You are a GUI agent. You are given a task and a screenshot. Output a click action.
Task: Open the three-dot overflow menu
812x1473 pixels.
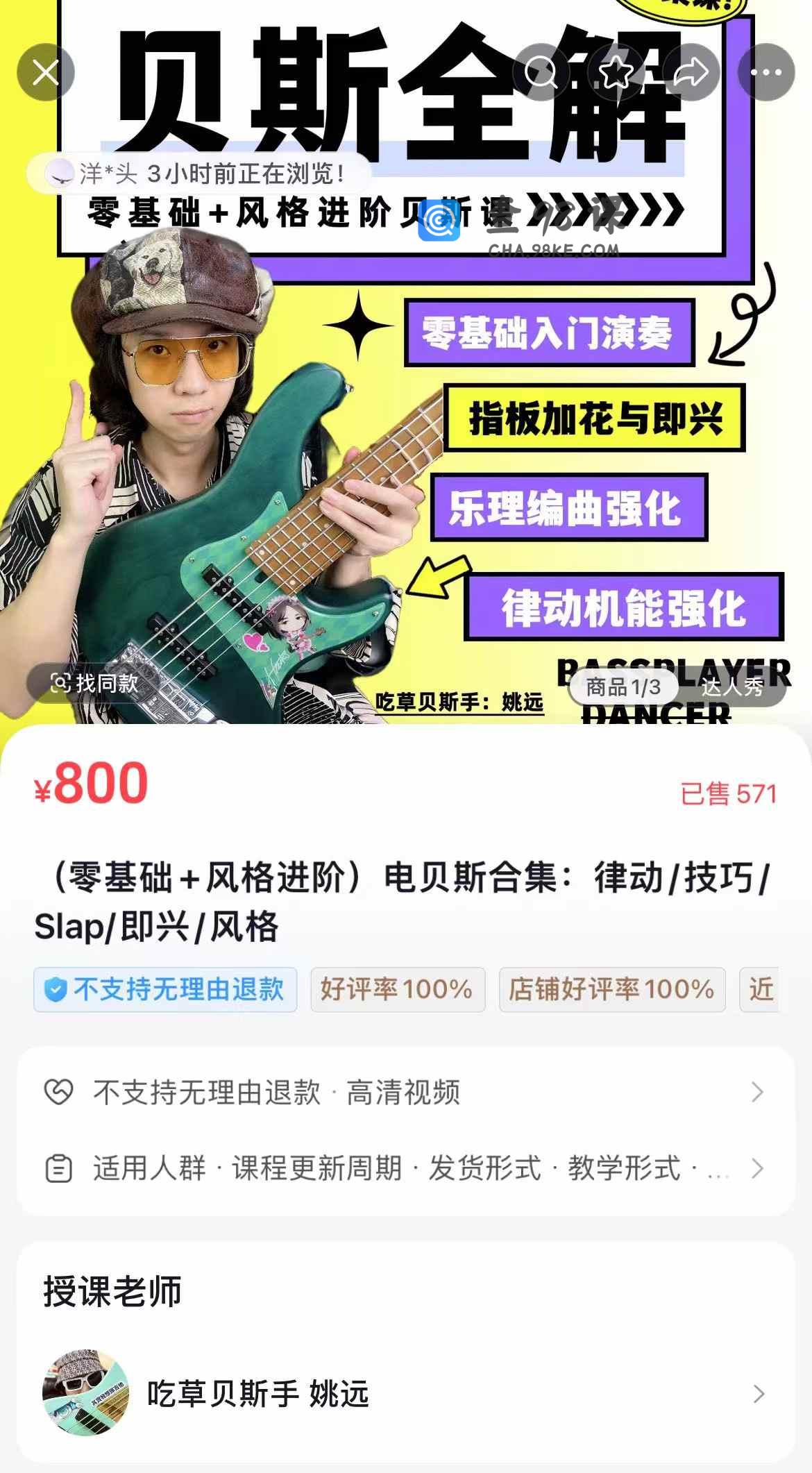(766, 72)
